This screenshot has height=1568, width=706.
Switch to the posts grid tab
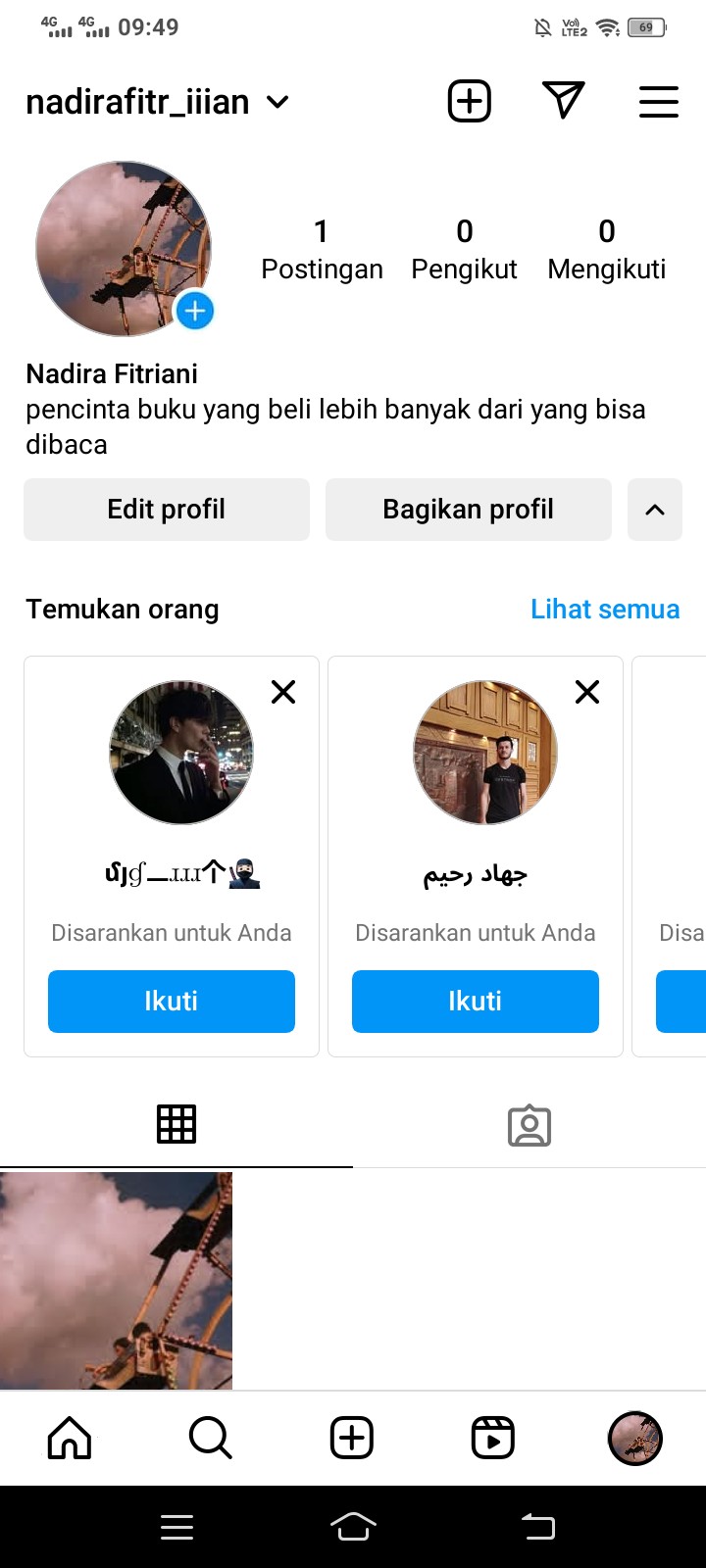tap(176, 1124)
